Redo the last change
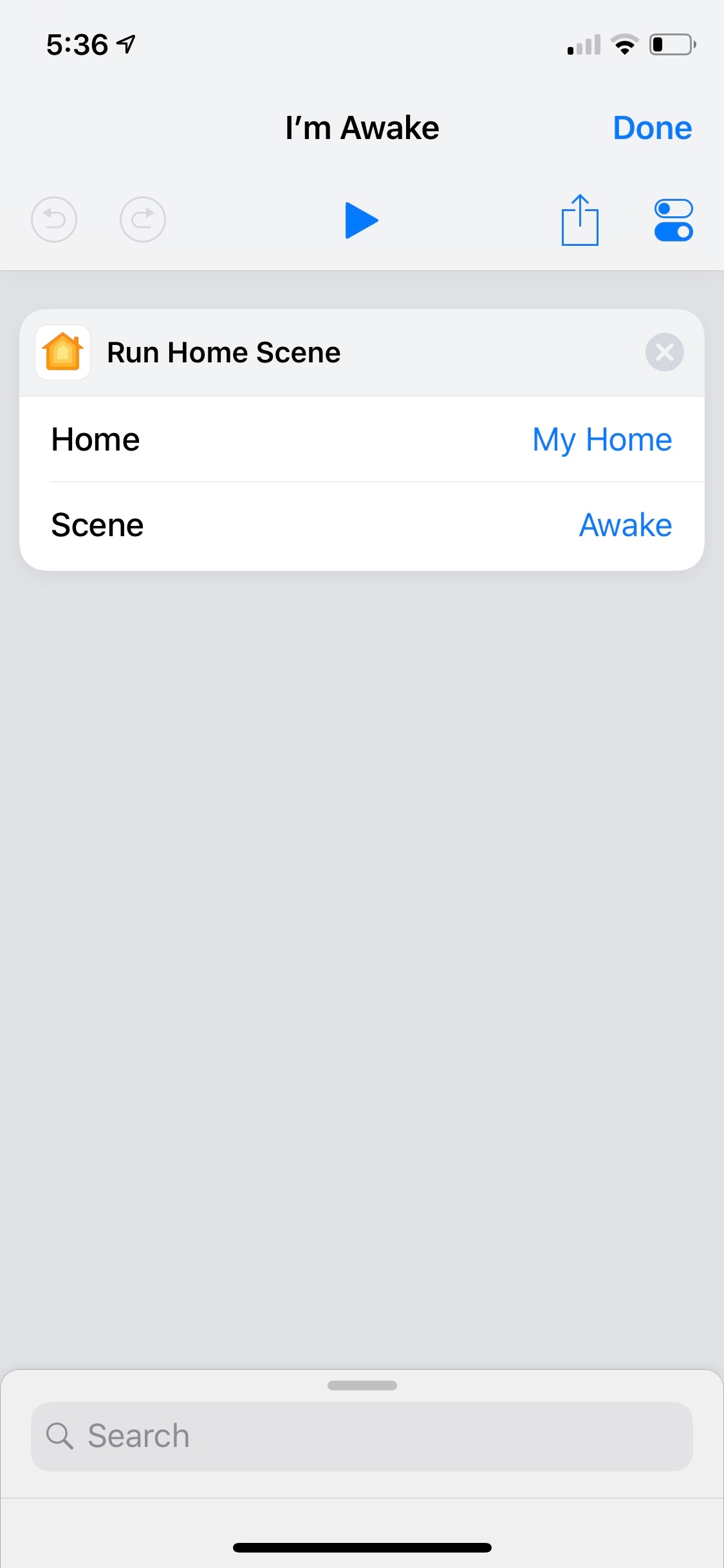Viewport: 724px width, 1568px height. pyautogui.click(x=143, y=219)
